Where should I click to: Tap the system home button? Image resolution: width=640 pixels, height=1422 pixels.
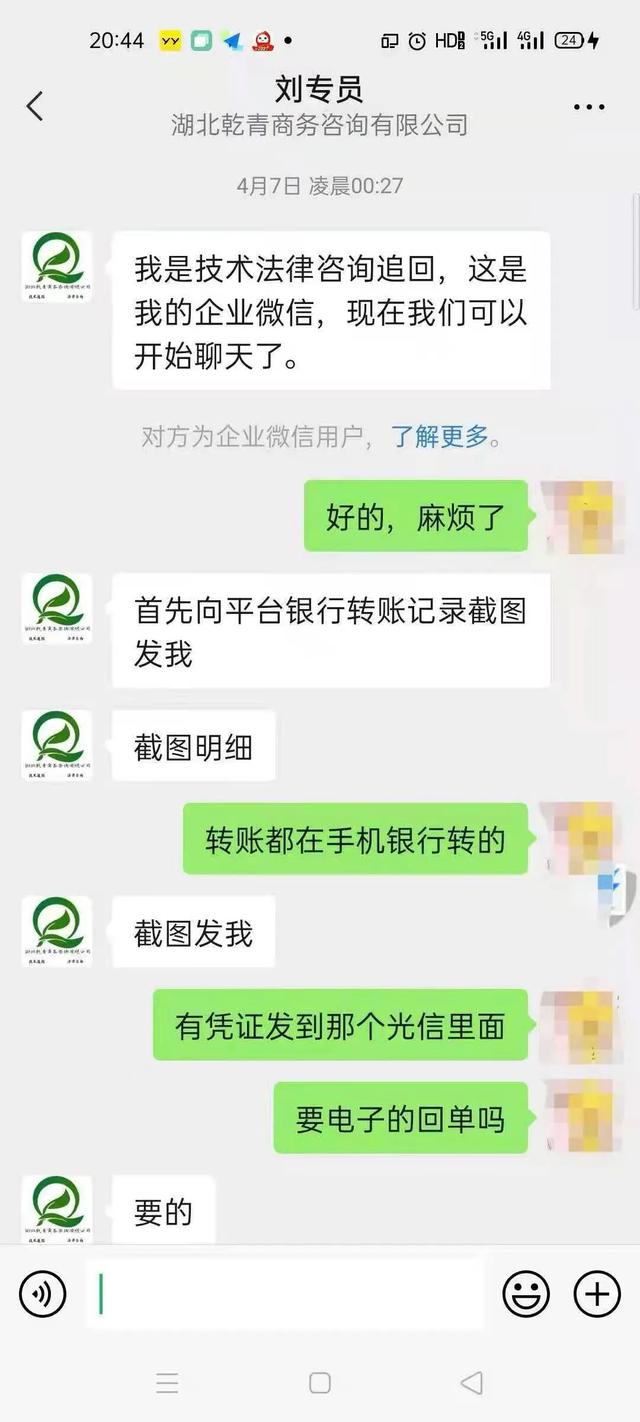tap(320, 1383)
